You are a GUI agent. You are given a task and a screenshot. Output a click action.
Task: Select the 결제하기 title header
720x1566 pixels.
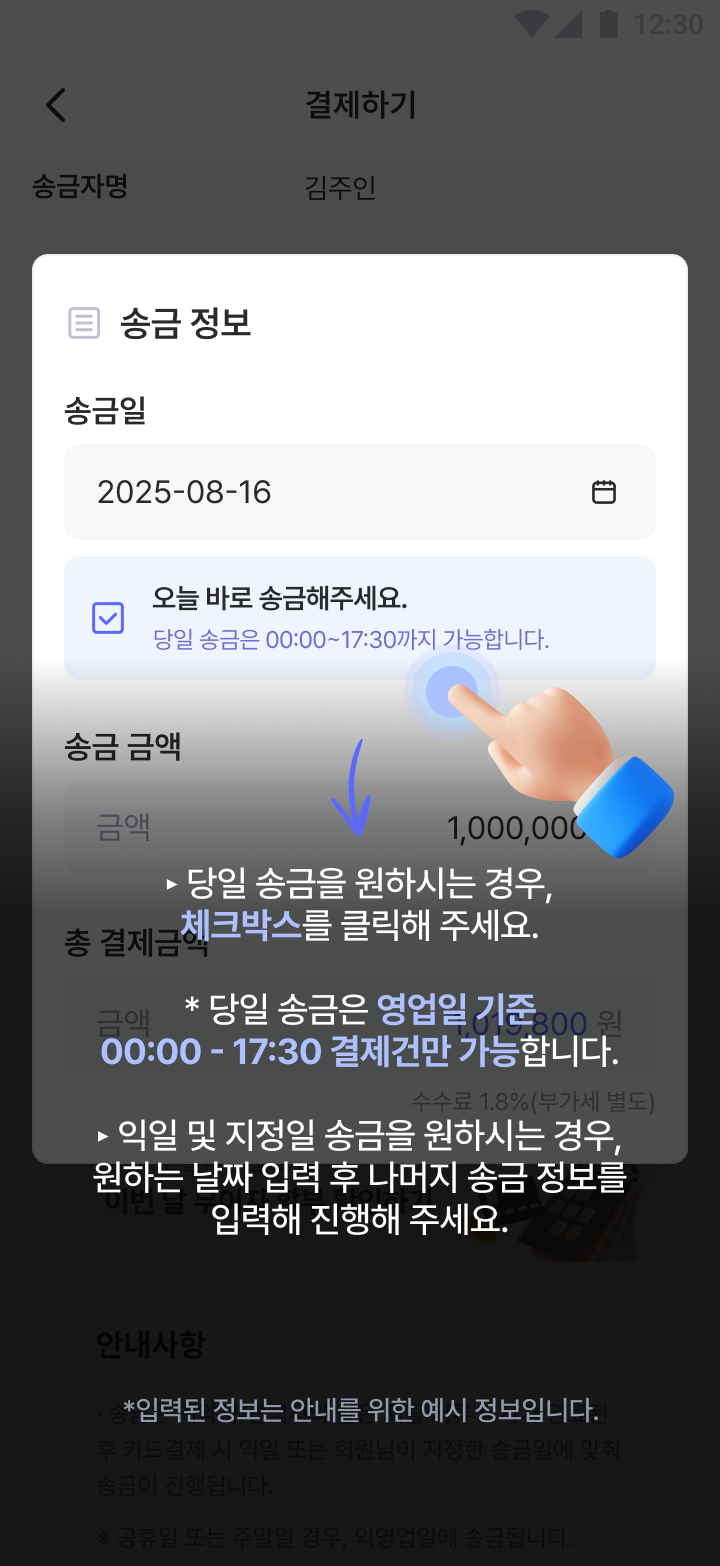click(x=360, y=104)
